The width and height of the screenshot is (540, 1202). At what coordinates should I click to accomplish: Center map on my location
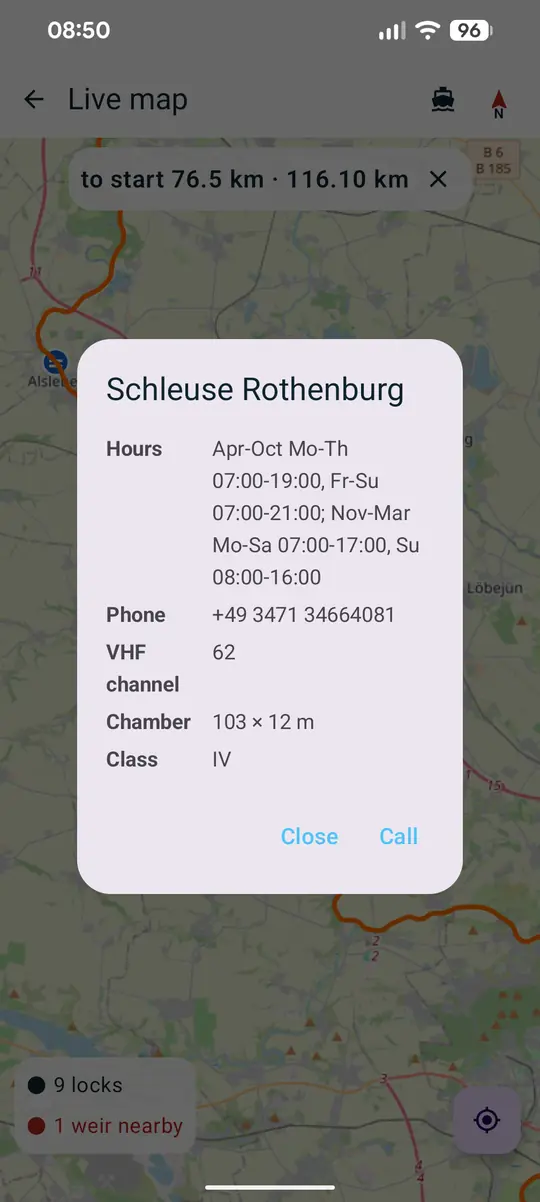pyautogui.click(x=487, y=1119)
